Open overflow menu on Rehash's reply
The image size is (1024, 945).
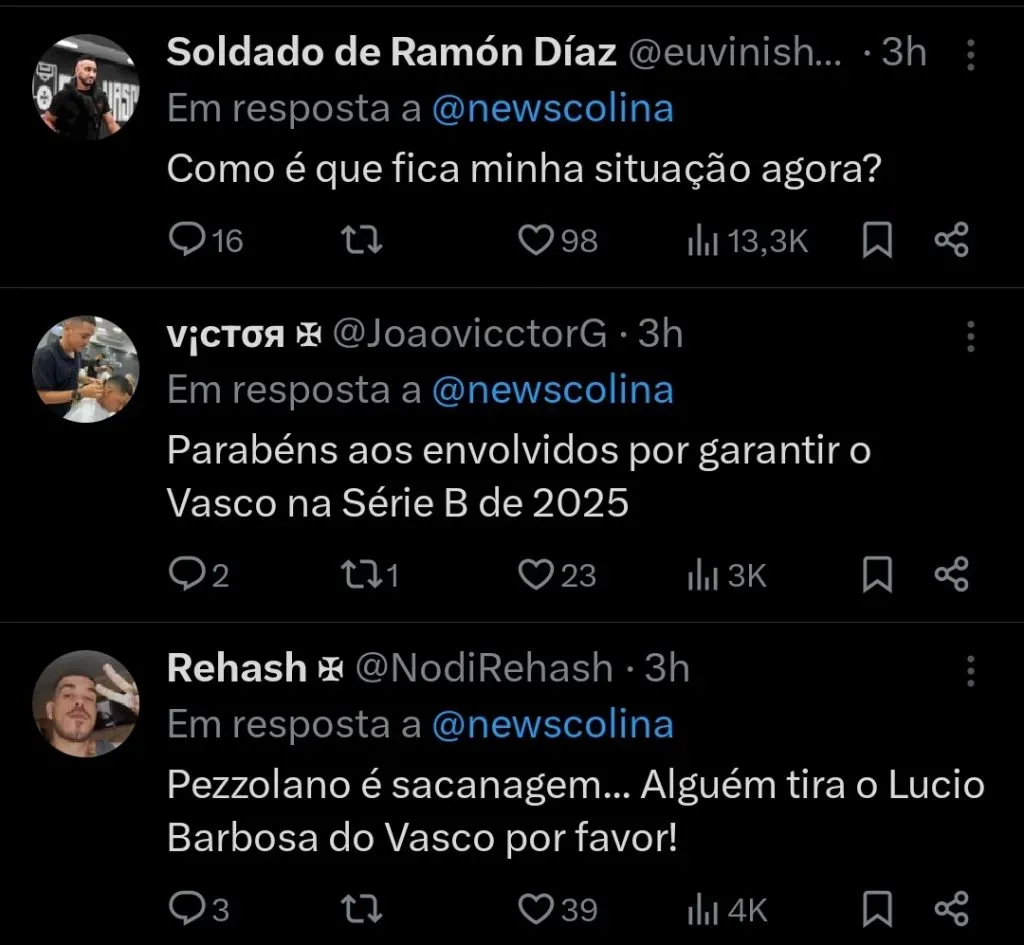coord(970,670)
